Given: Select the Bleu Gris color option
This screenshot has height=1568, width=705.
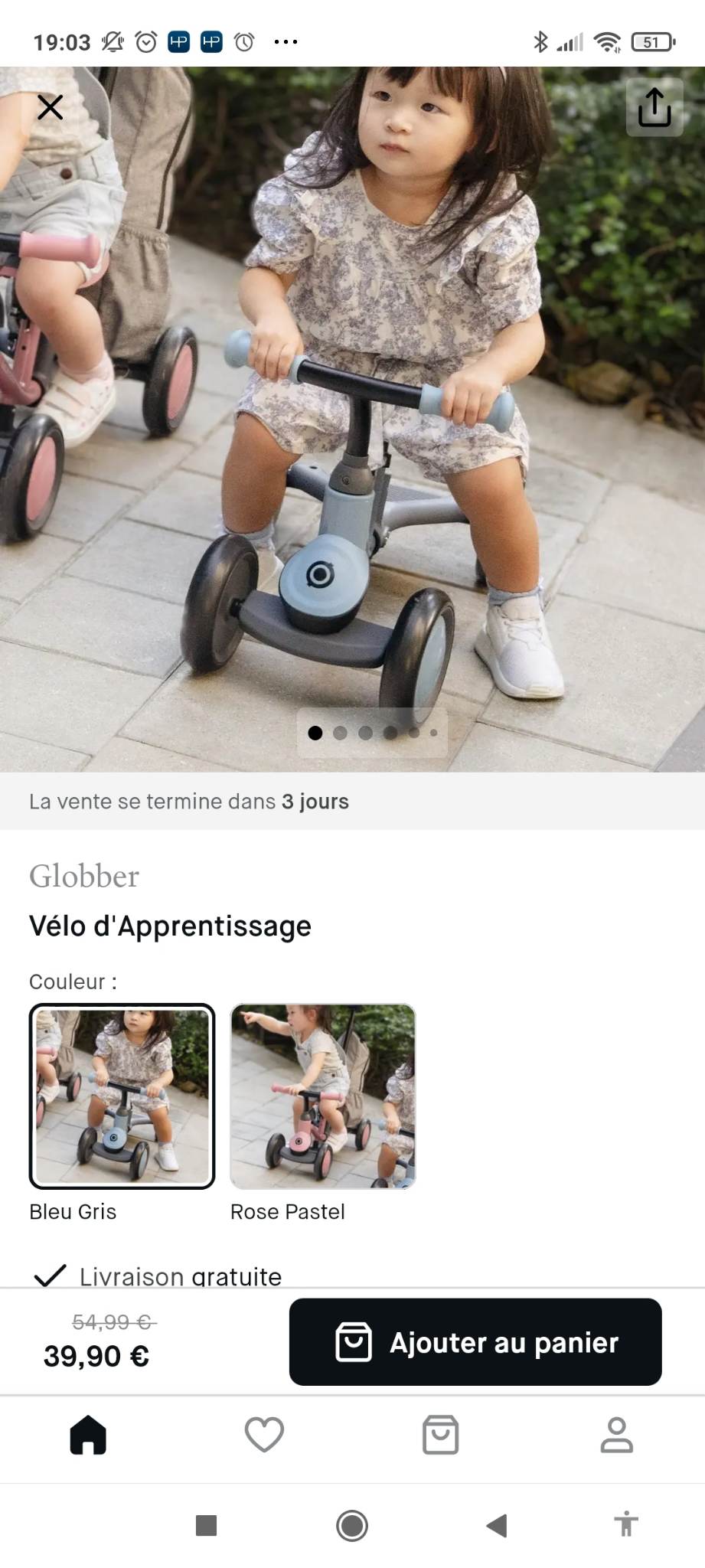Looking at the screenshot, I should [x=122, y=1096].
